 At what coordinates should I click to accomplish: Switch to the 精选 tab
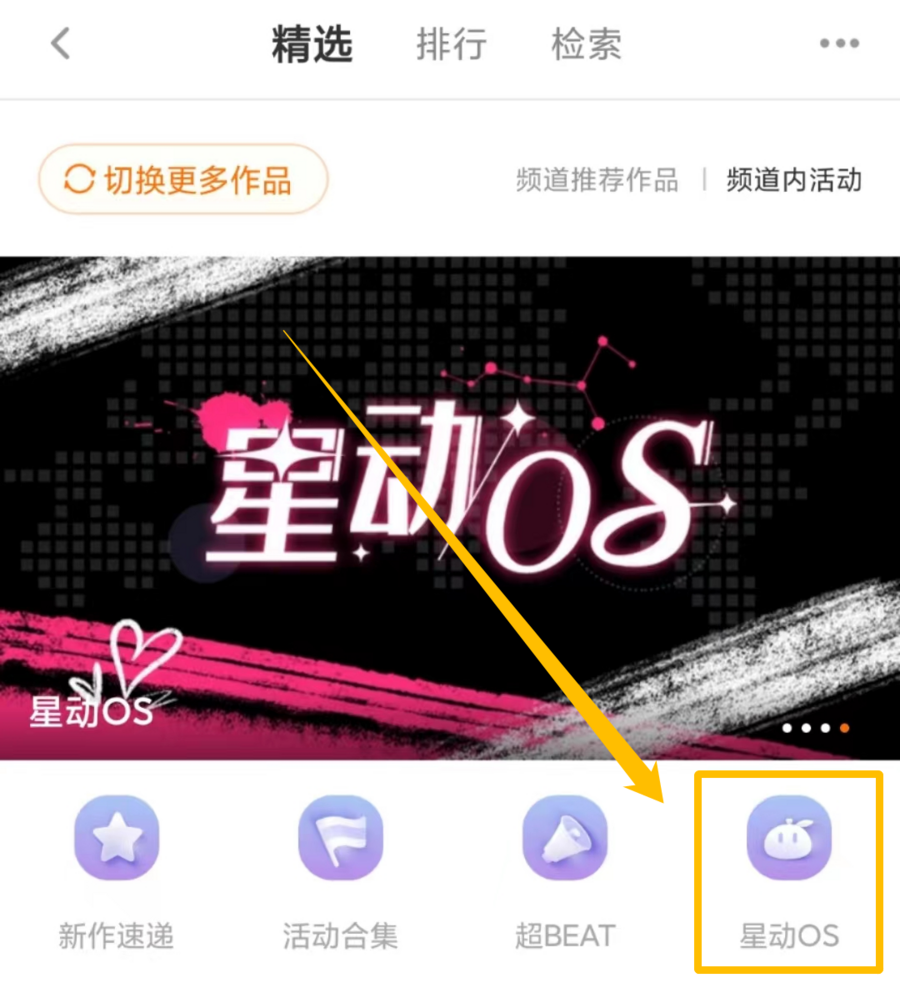312,45
